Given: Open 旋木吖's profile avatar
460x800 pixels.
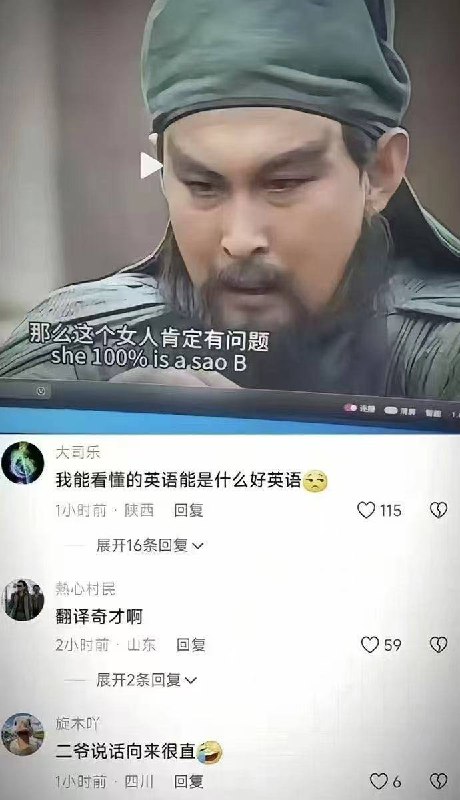Looking at the screenshot, I should tap(22, 734).
